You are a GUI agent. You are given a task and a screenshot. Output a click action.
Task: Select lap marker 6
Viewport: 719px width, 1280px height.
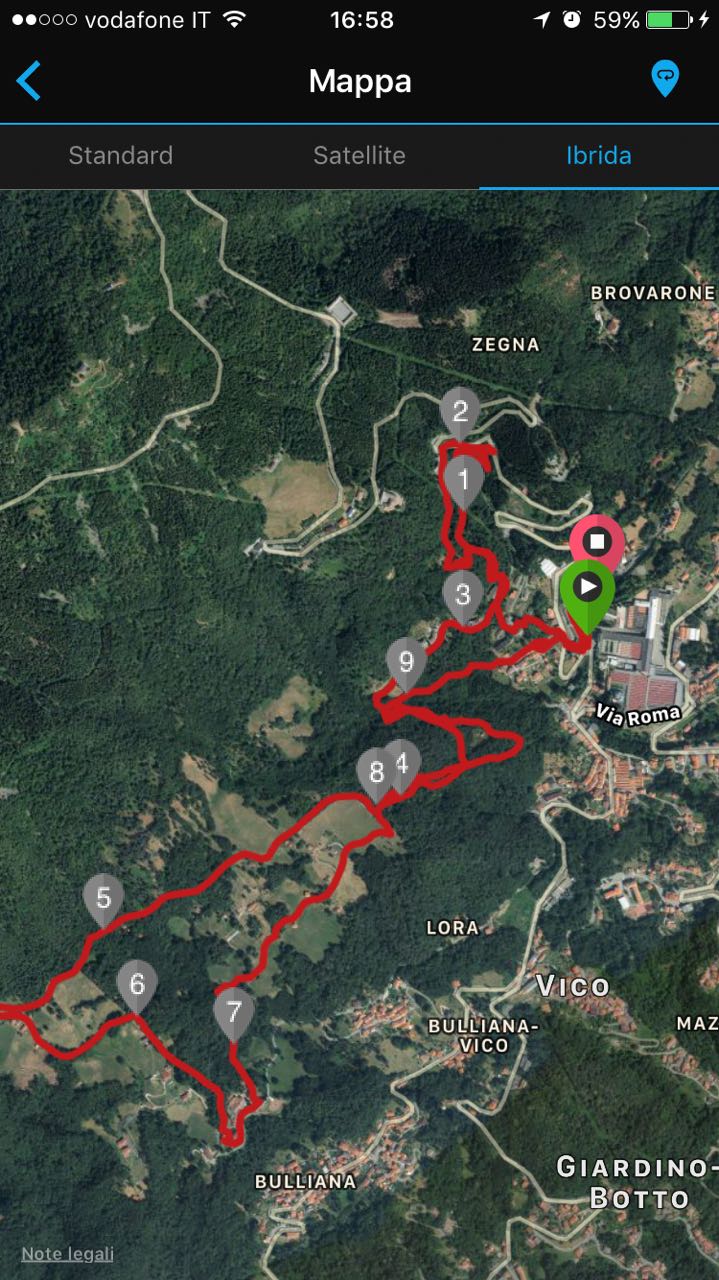[x=137, y=984]
